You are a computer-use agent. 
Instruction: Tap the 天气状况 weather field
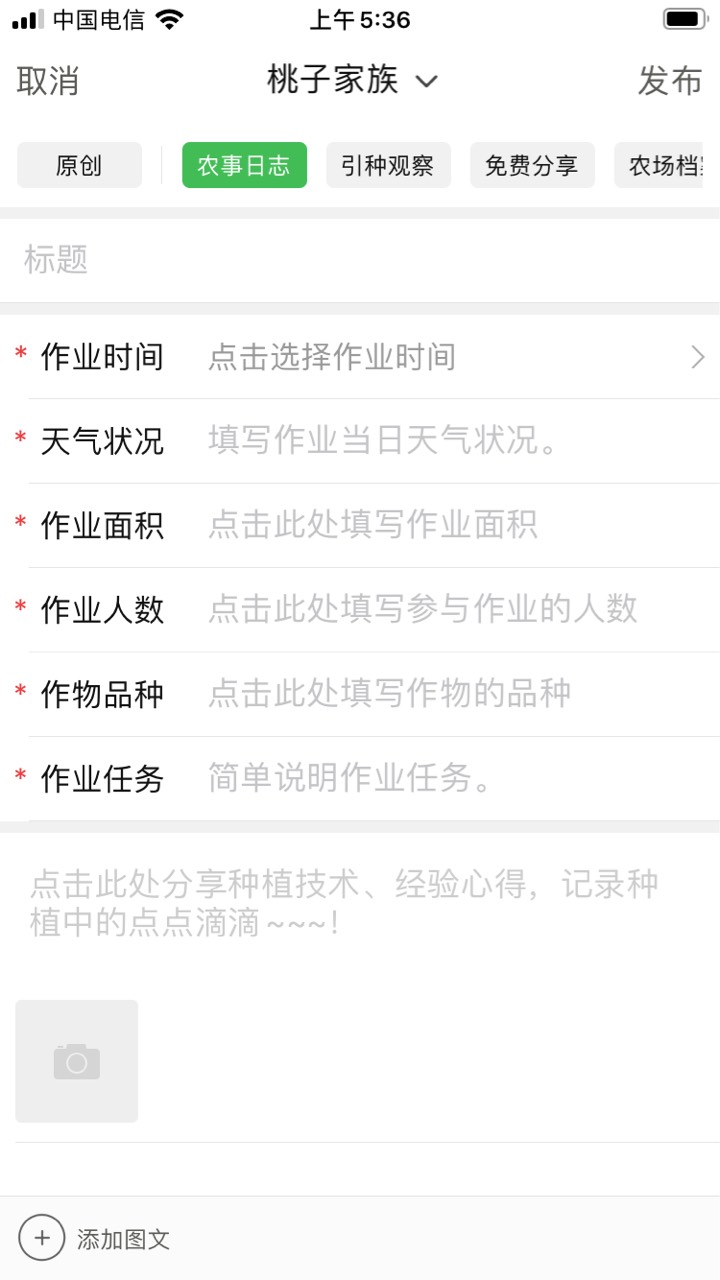[x=360, y=441]
